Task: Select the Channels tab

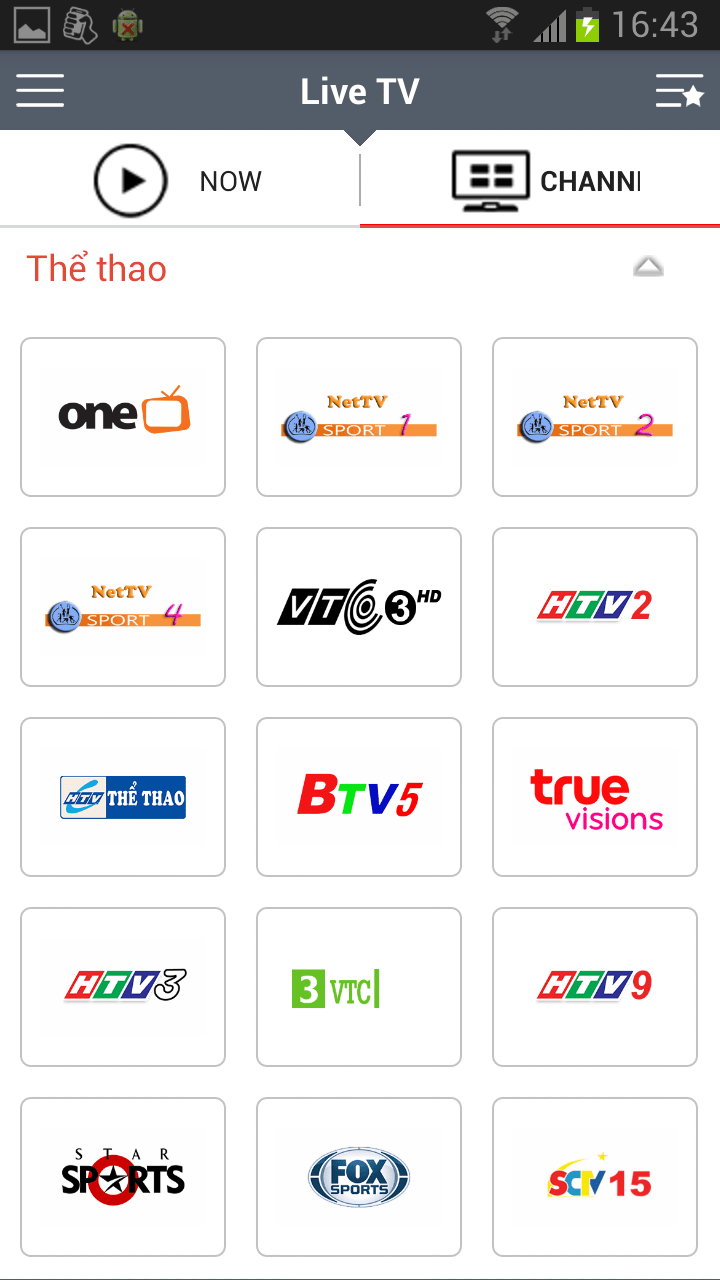Action: click(x=540, y=181)
